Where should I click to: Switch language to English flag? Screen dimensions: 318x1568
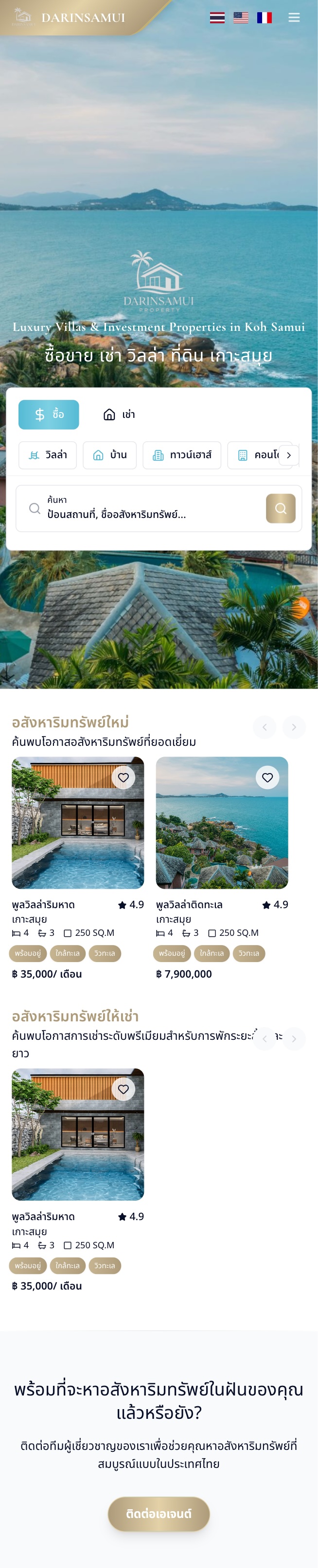(241, 17)
